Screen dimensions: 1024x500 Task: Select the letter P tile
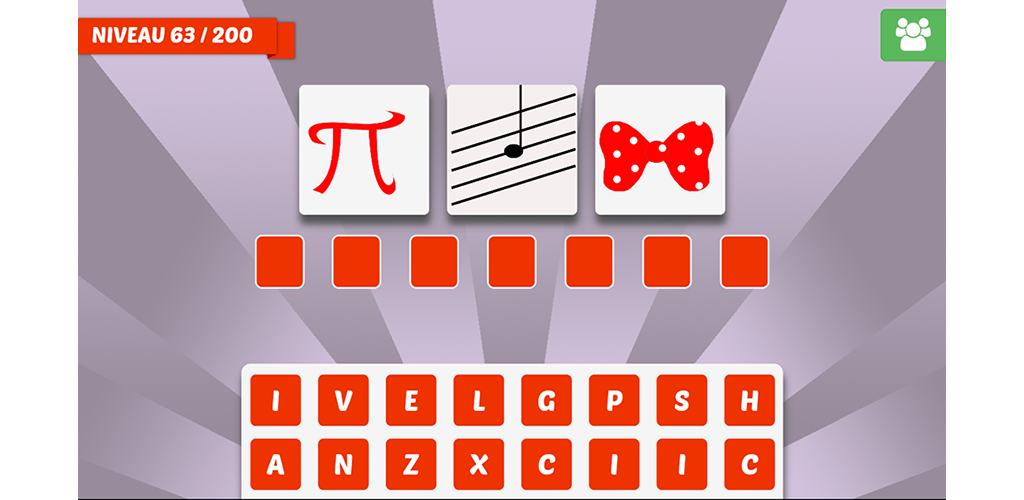point(614,401)
